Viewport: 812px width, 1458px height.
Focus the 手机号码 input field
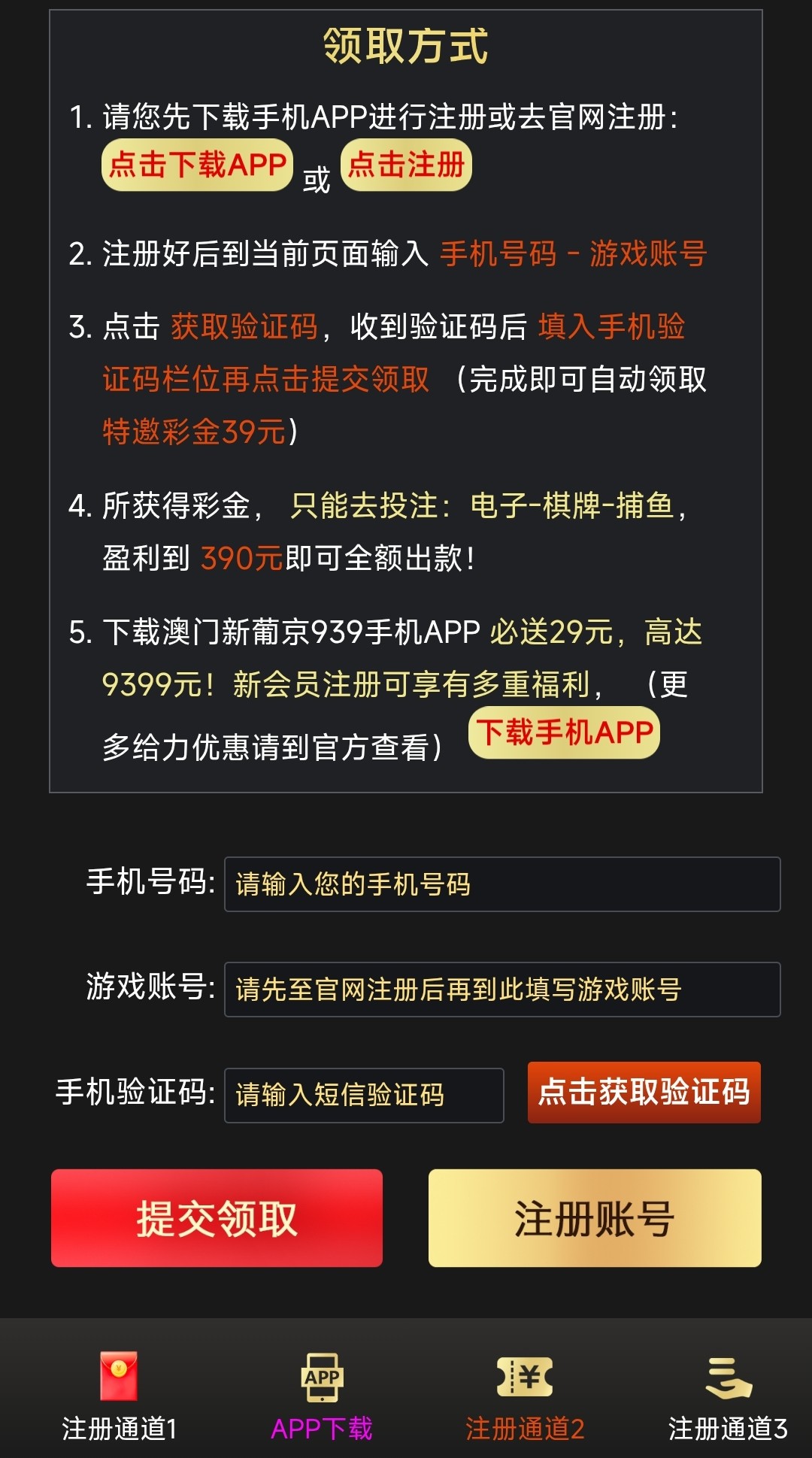coord(501,884)
